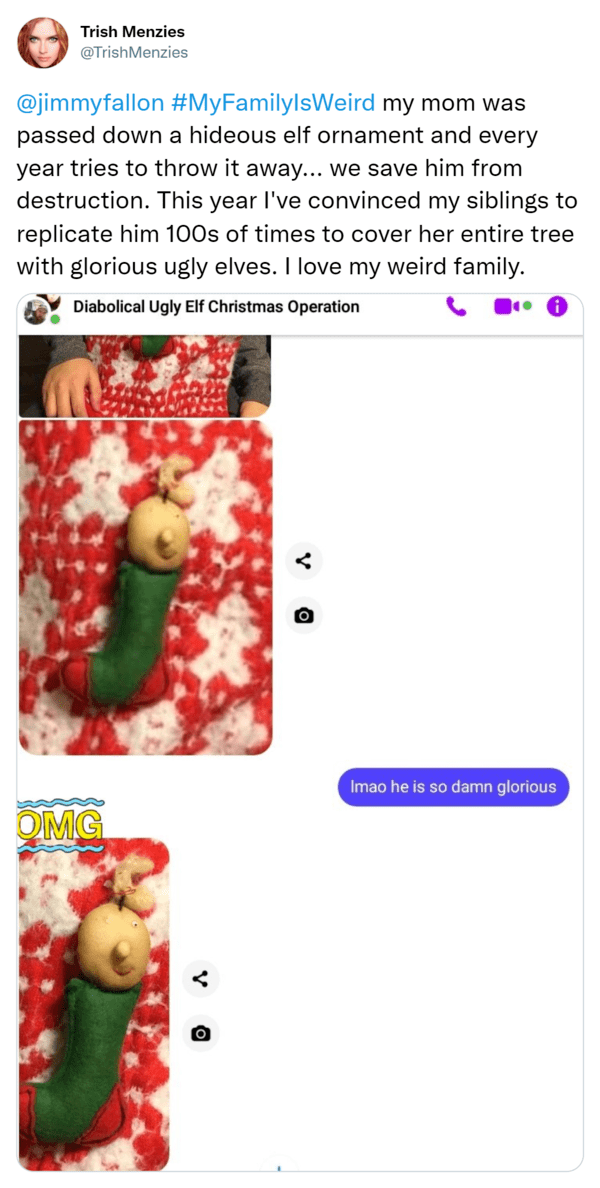Screen dimensions: 600x1188
Task: Open Trish Menzies' profile picture
Action: point(42,42)
